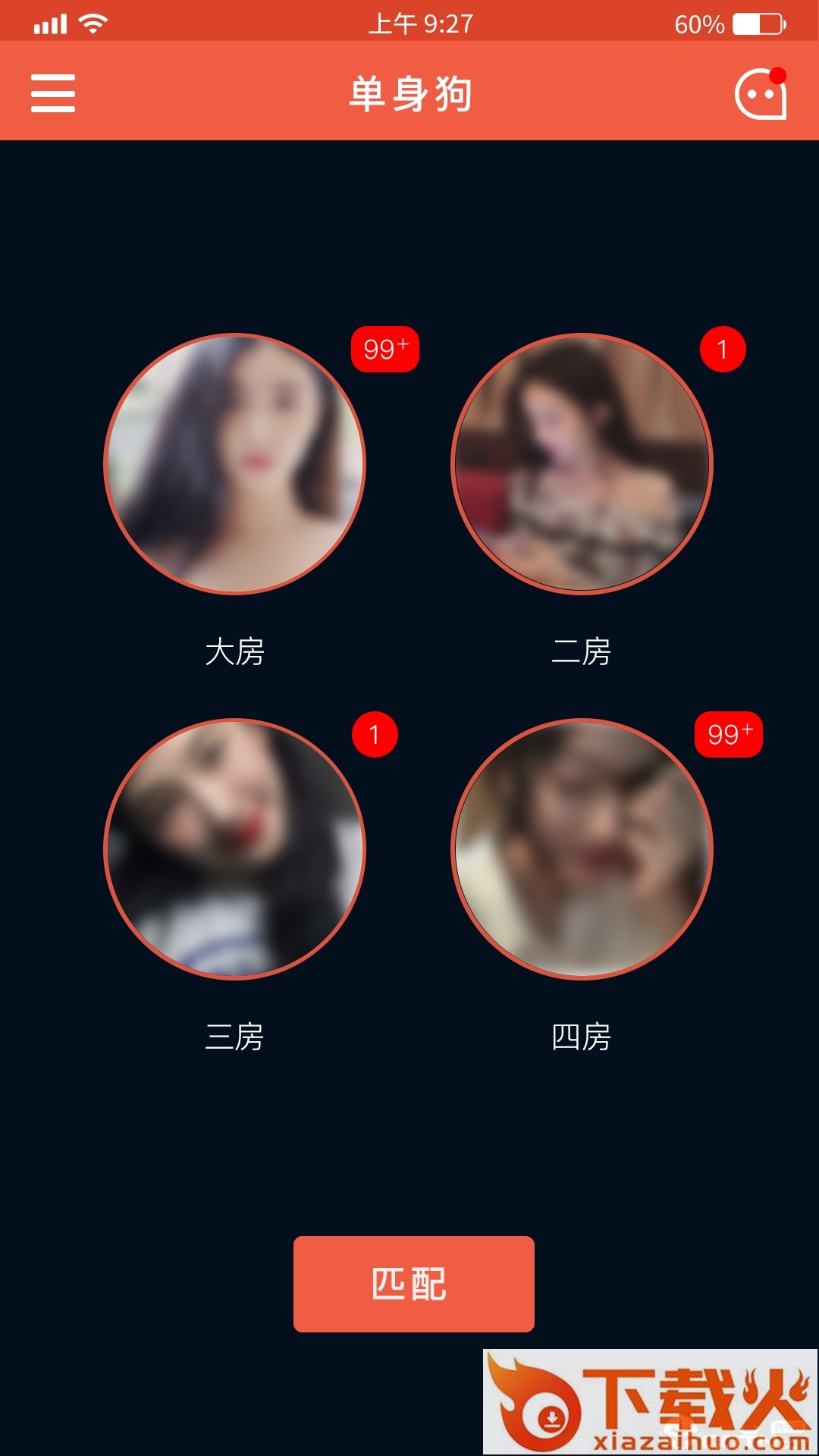Open the 二房 profile avatar
819x1456 pixels.
click(582, 464)
